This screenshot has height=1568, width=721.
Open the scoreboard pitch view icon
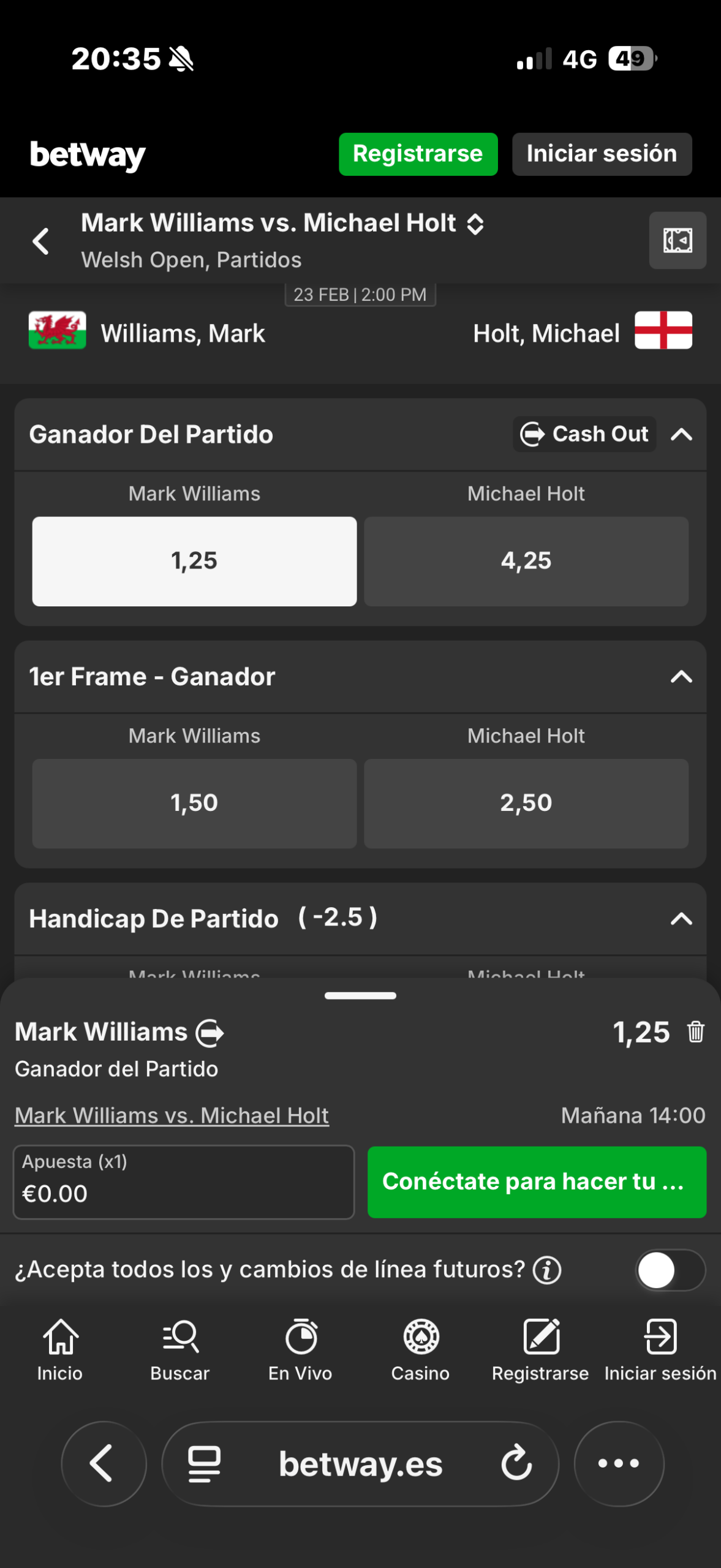point(677,241)
